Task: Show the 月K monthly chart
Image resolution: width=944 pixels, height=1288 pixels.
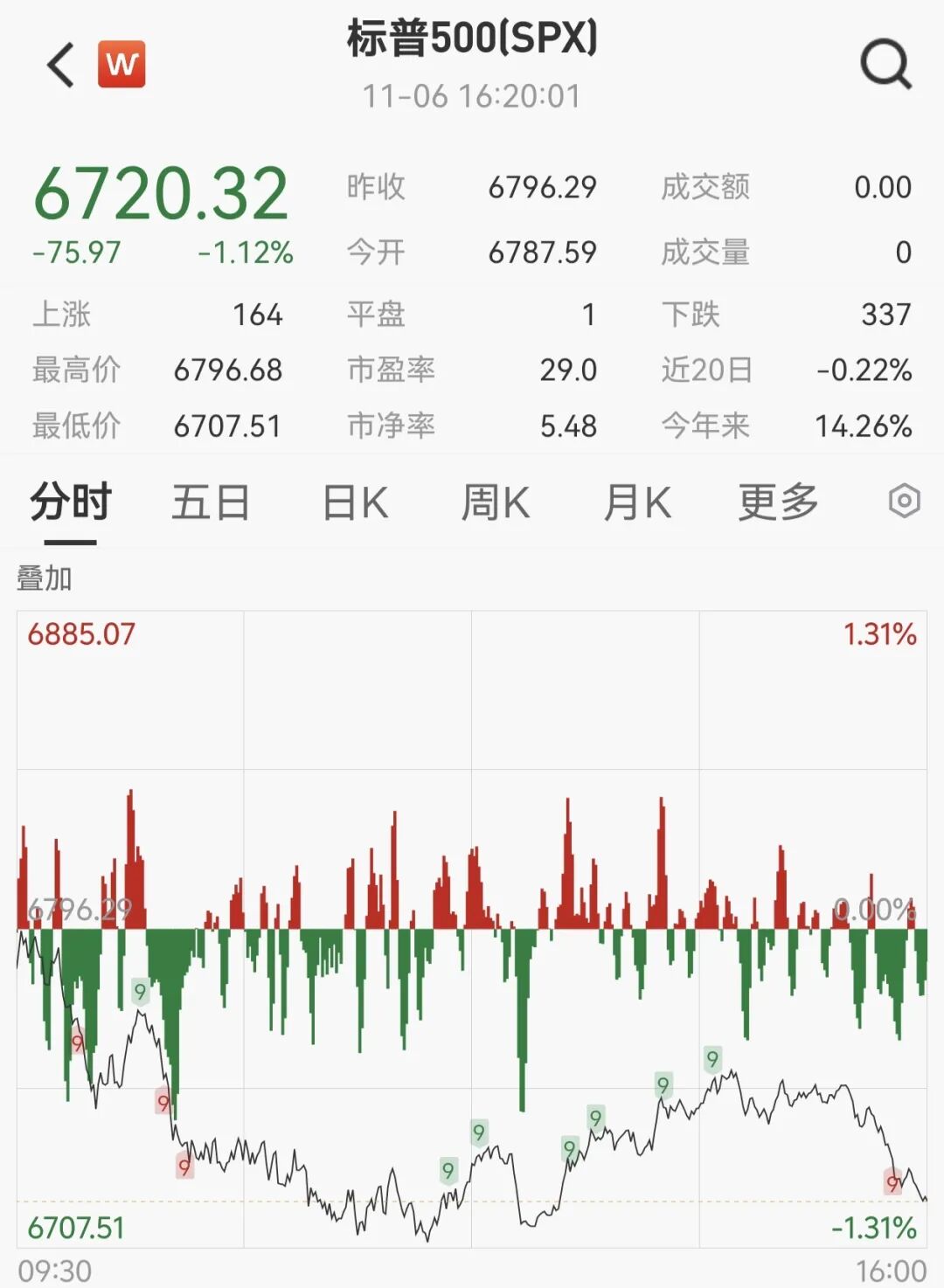Action: click(637, 502)
